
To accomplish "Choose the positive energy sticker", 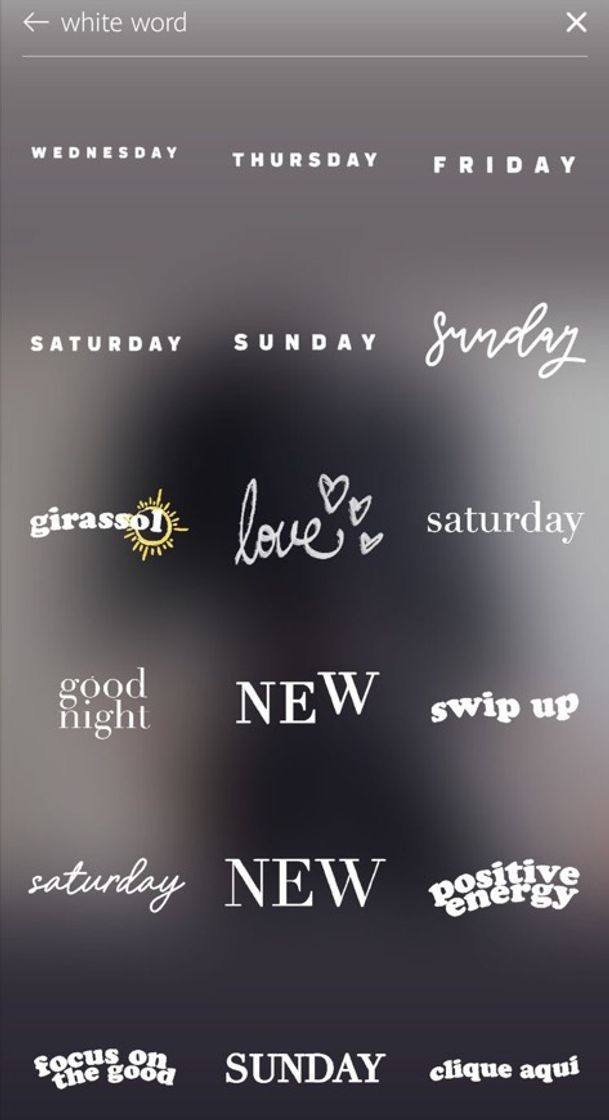I will coord(504,886).
